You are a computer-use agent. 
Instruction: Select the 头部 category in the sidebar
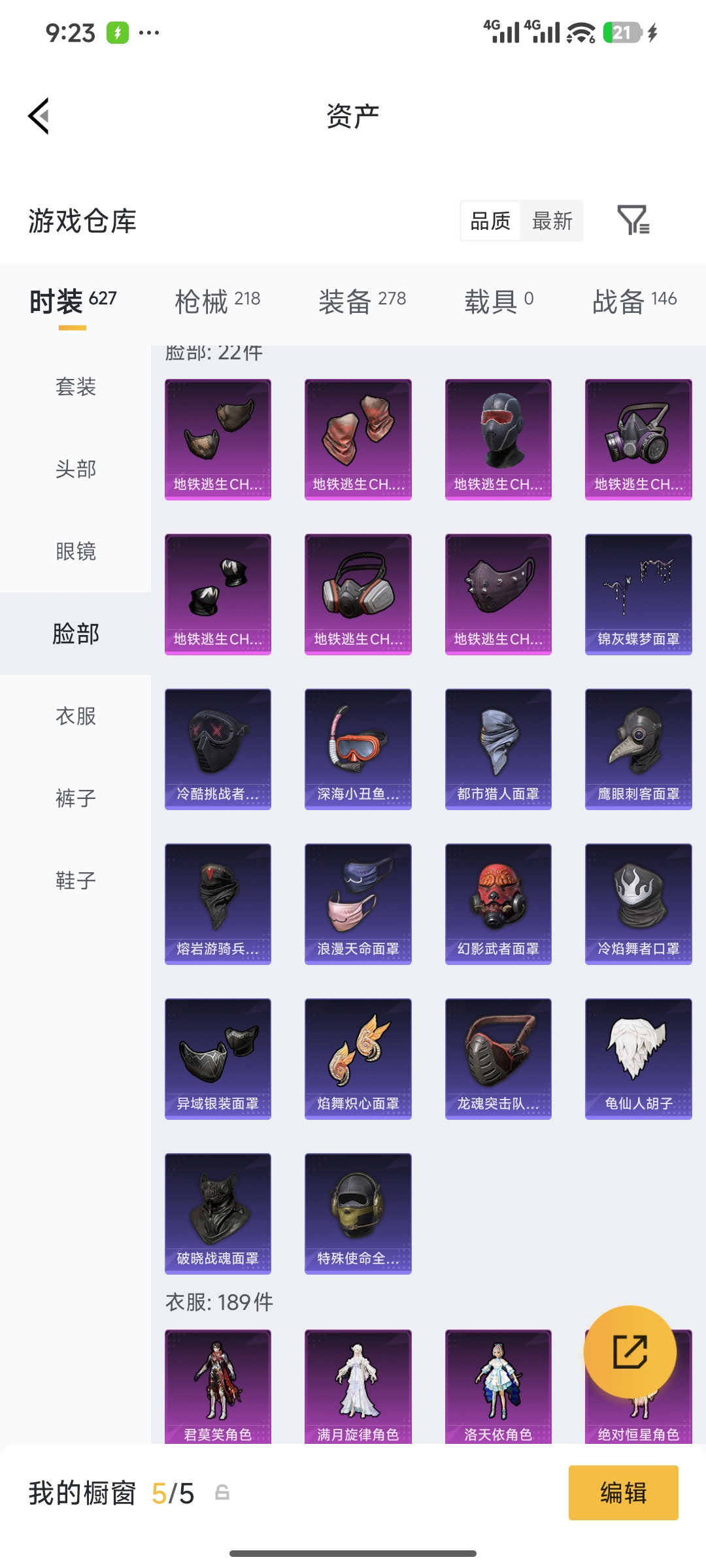(x=76, y=469)
